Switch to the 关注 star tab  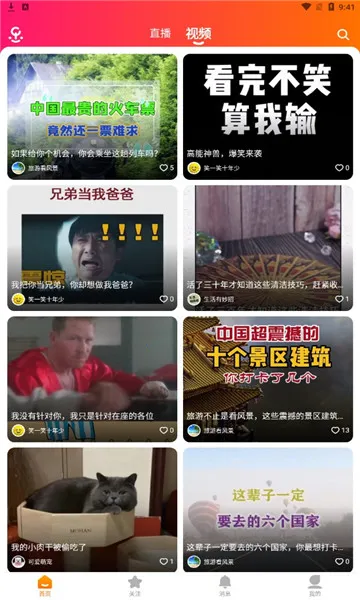(135, 586)
